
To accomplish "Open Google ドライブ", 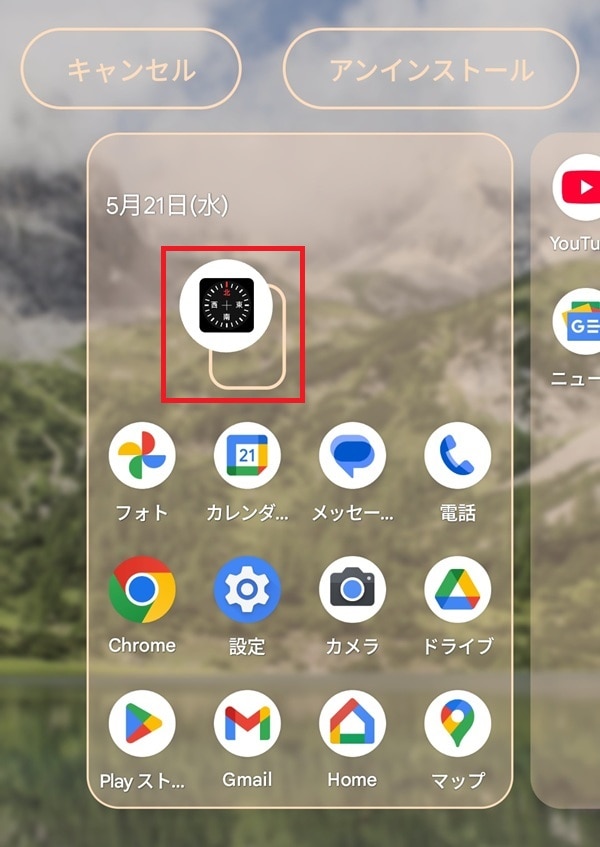I will [x=457, y=590].
